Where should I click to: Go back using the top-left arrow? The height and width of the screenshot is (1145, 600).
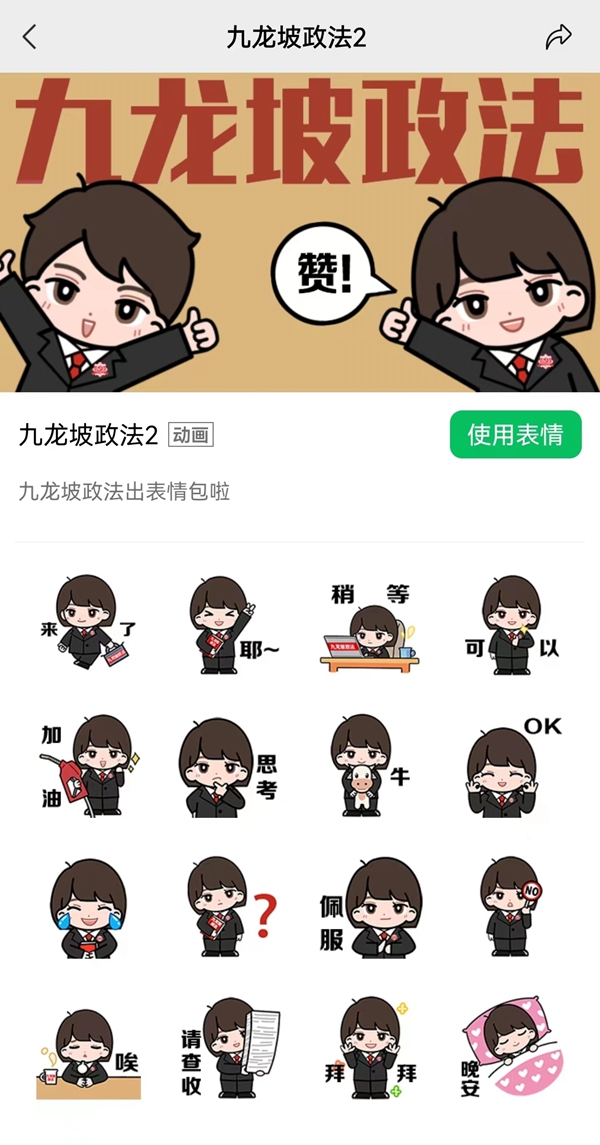29,37
